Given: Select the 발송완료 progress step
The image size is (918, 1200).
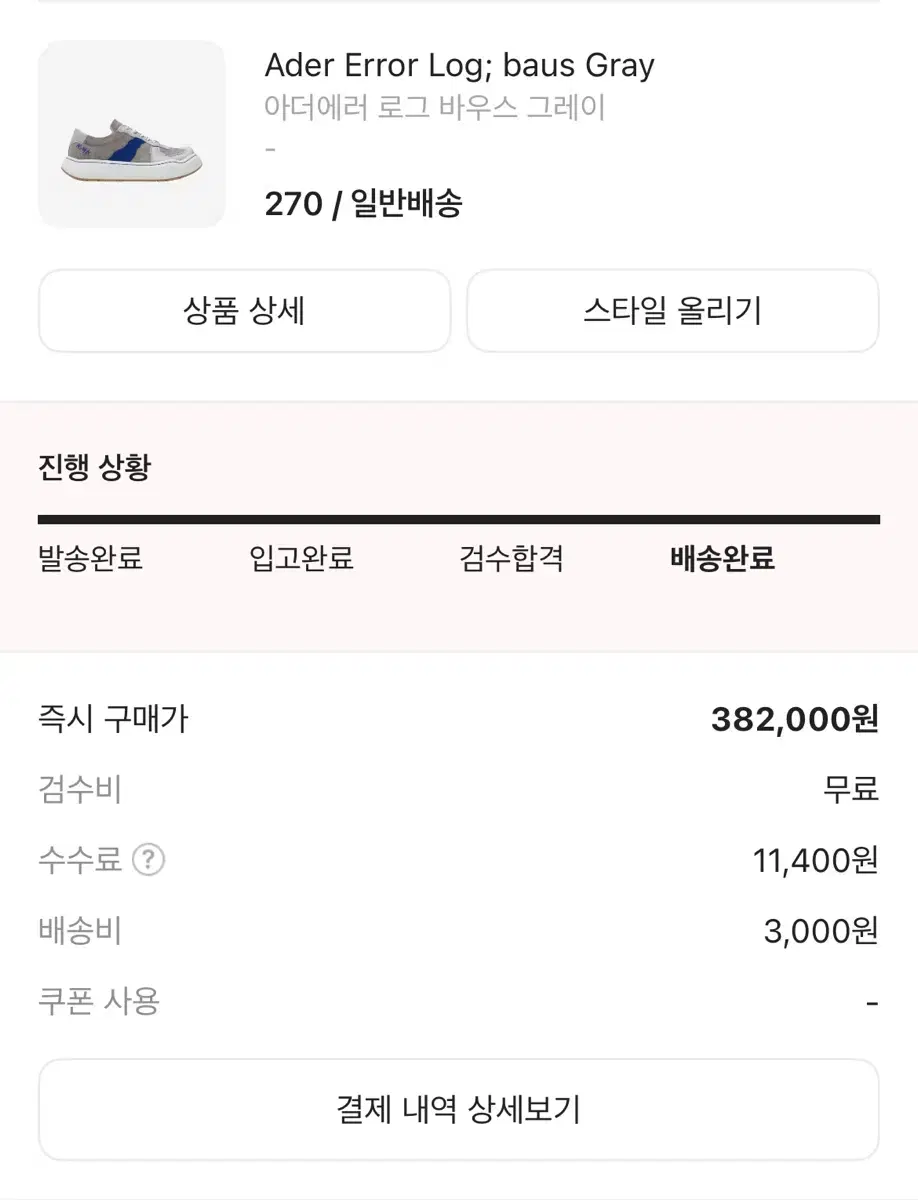Looking at the screenshot, I should click(x=89, y=560).
